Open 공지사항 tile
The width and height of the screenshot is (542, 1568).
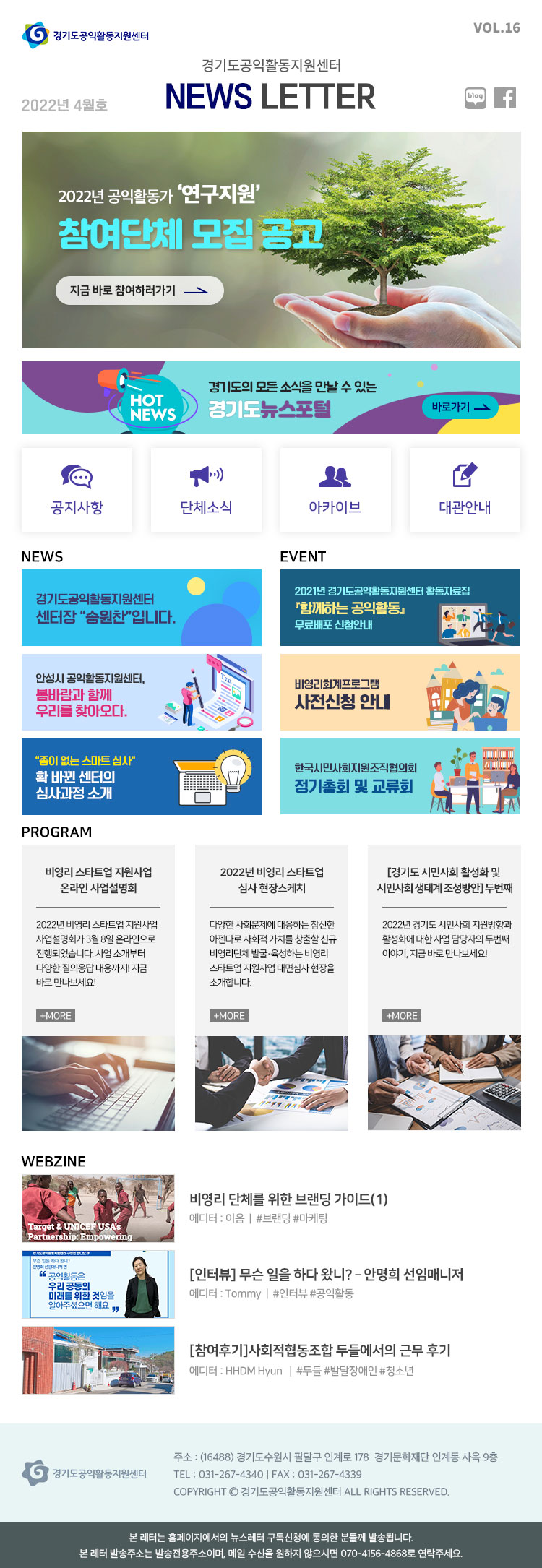(x=77, y=490)
